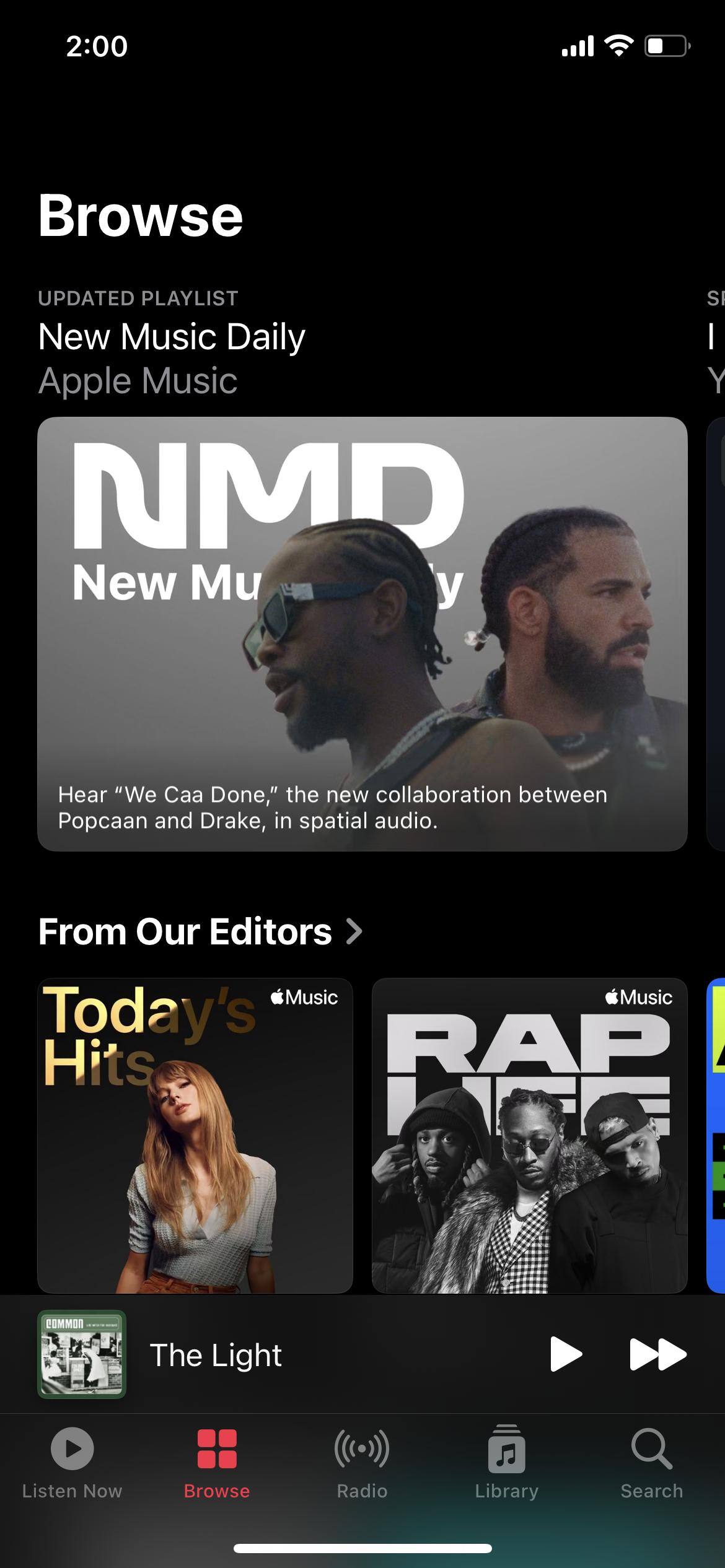Open the Library tab

(x=506, y=1463)
